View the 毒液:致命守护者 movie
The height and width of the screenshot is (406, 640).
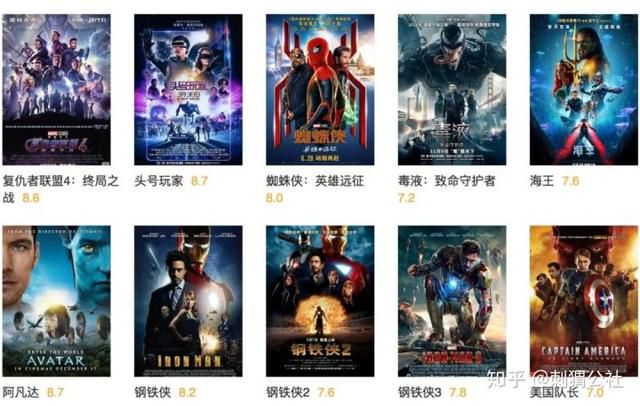tap(452, 90)
